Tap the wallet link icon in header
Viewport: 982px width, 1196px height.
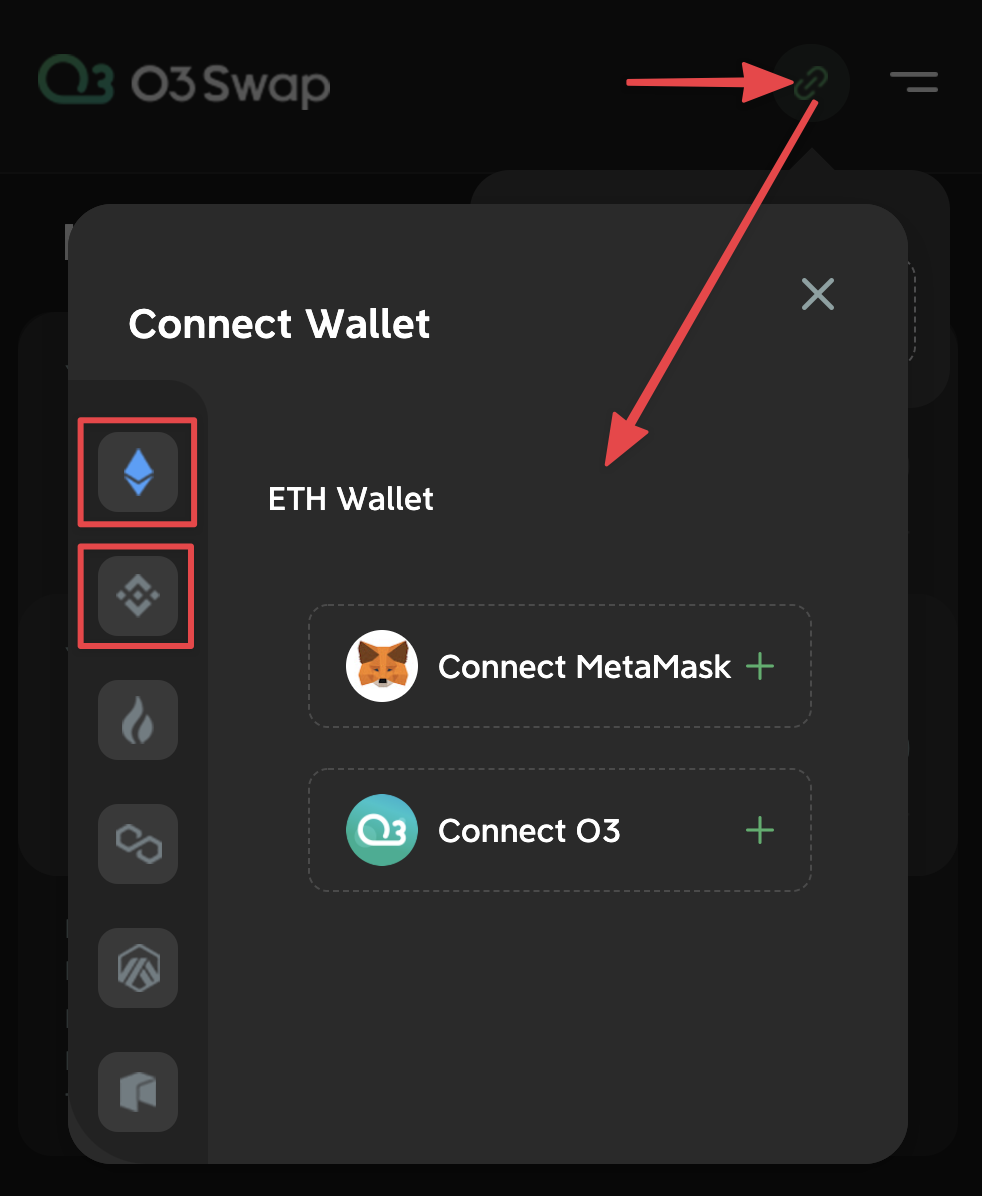tap(811, 83)
